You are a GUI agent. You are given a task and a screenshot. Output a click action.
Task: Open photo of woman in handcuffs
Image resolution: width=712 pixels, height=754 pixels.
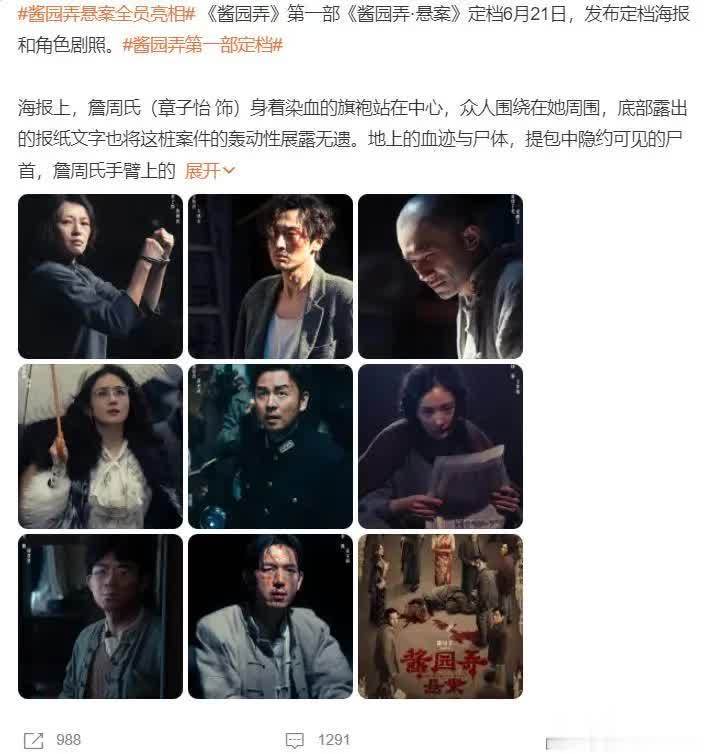100,277
